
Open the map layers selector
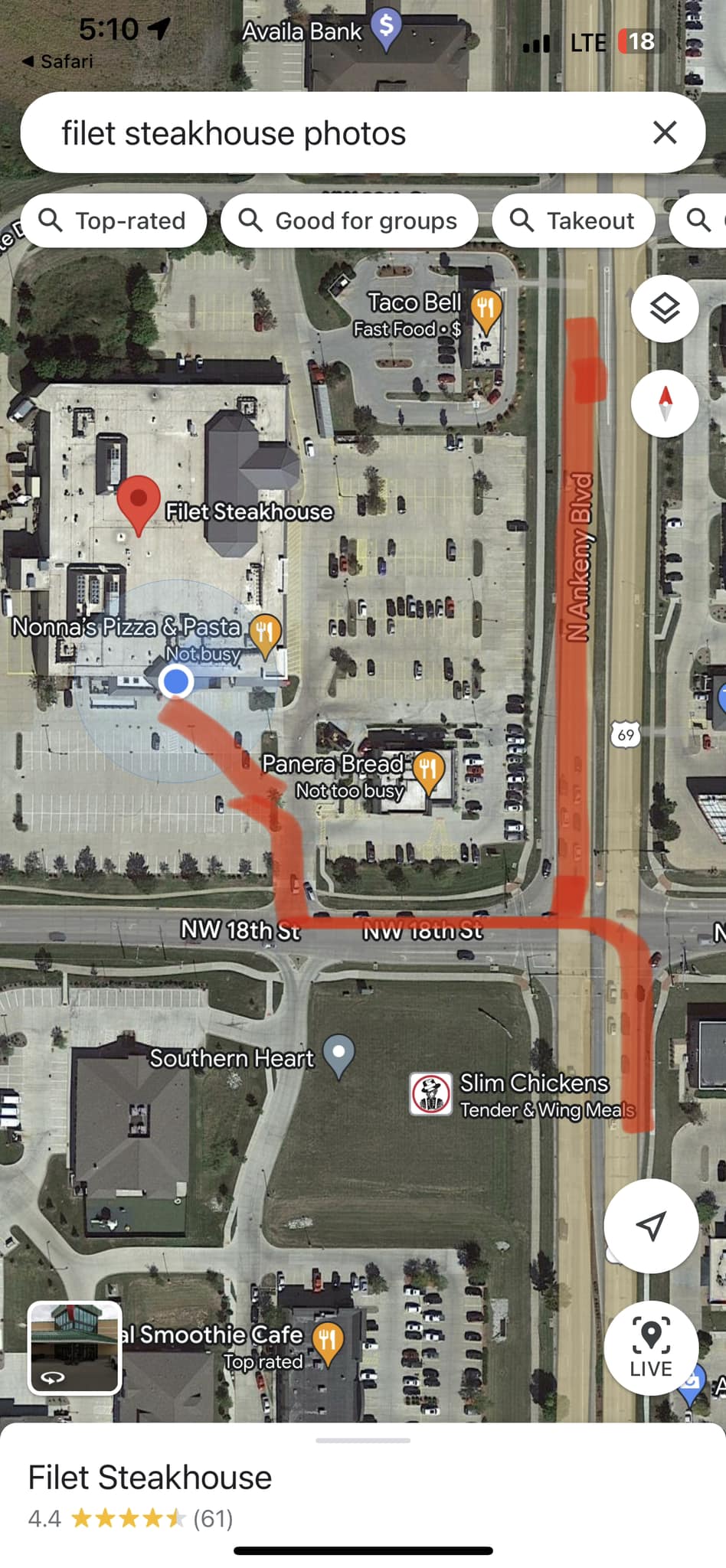(x=664, y=309)
